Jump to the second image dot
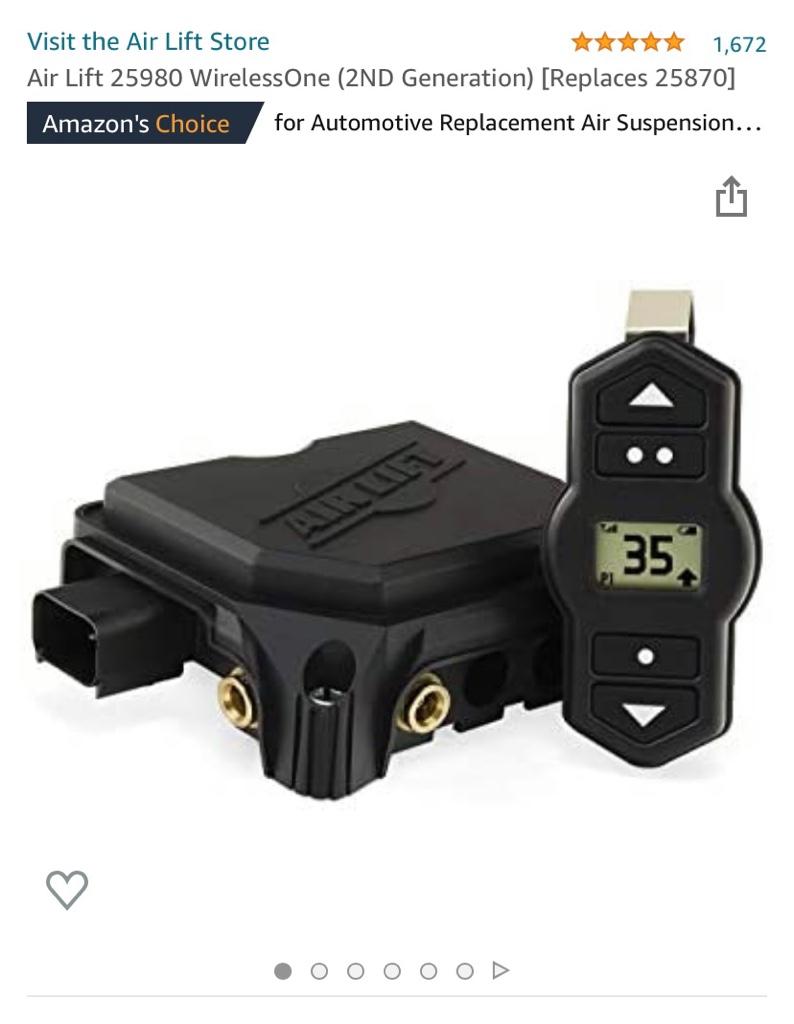Viewport: 794px width, 1024px height. (x=319, y=971)
